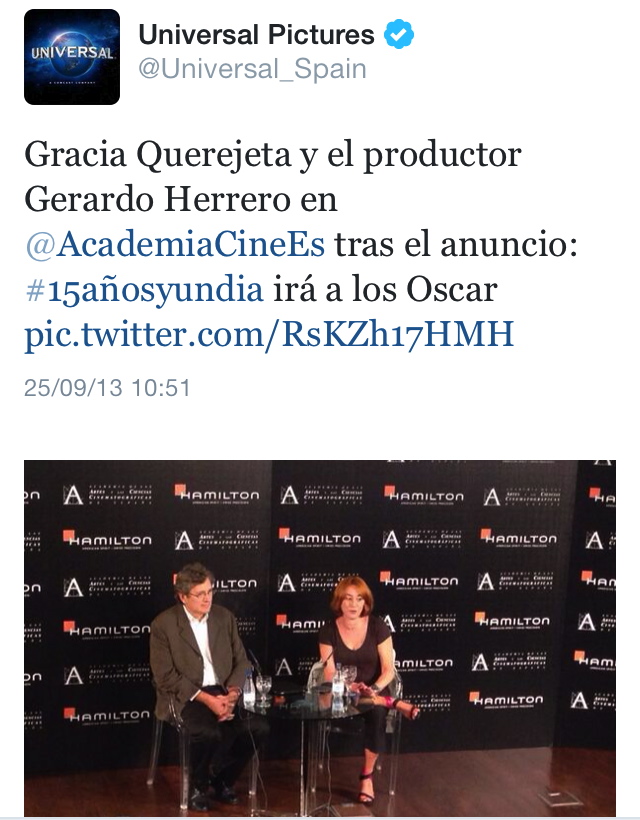Open the #15añosyundia hashtag
Viewport: 640px width, 820px height.
pyautogui.click(x=144, y=289)
